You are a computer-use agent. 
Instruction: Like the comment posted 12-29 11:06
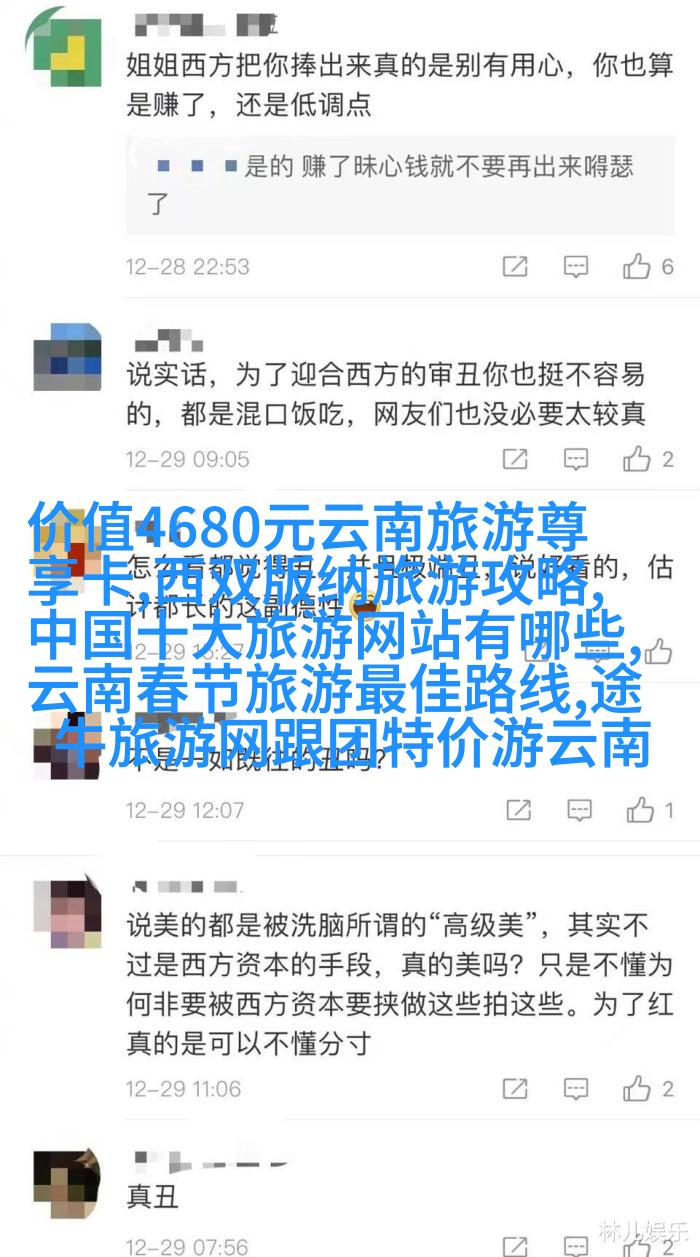click(x=638, y=1089)
